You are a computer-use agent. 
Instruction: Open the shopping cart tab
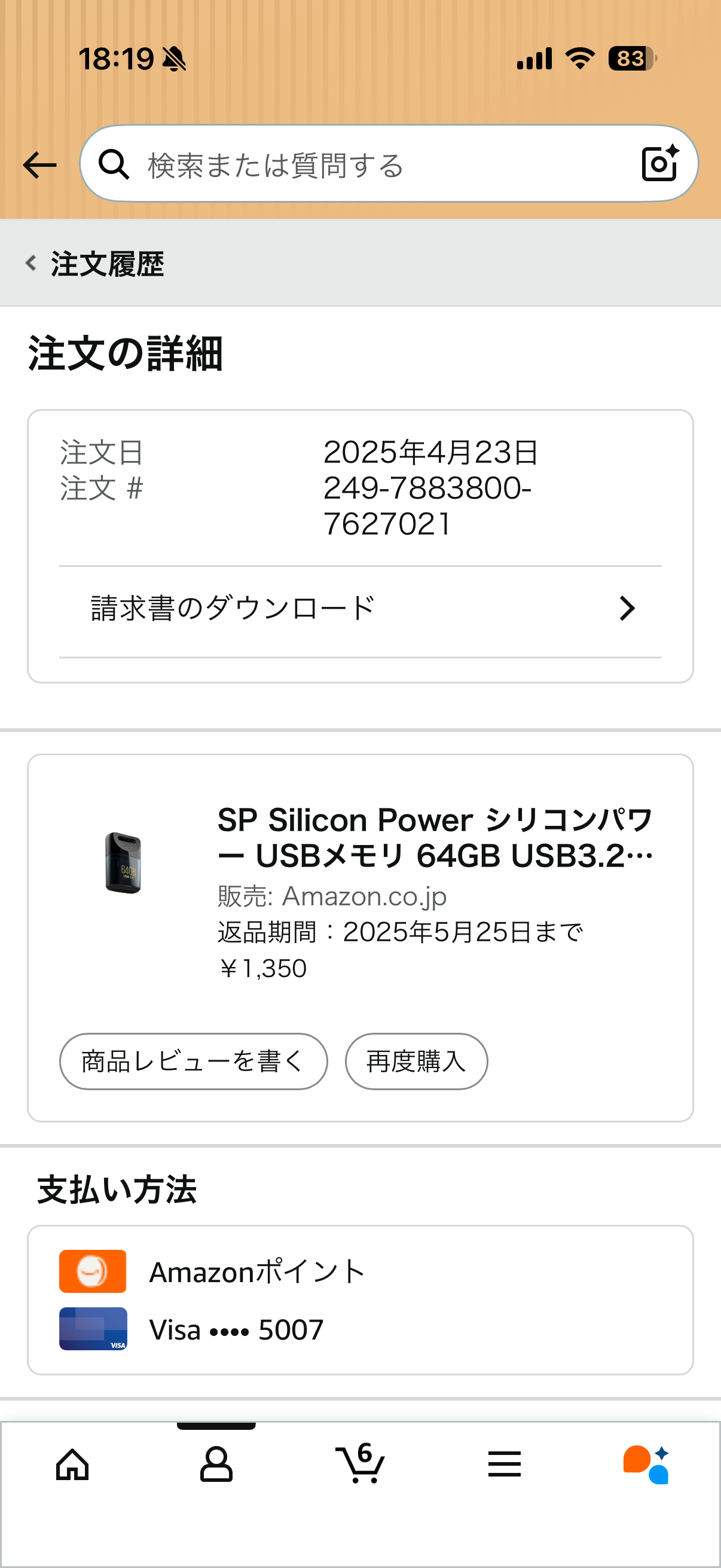tap(360, 1465)
